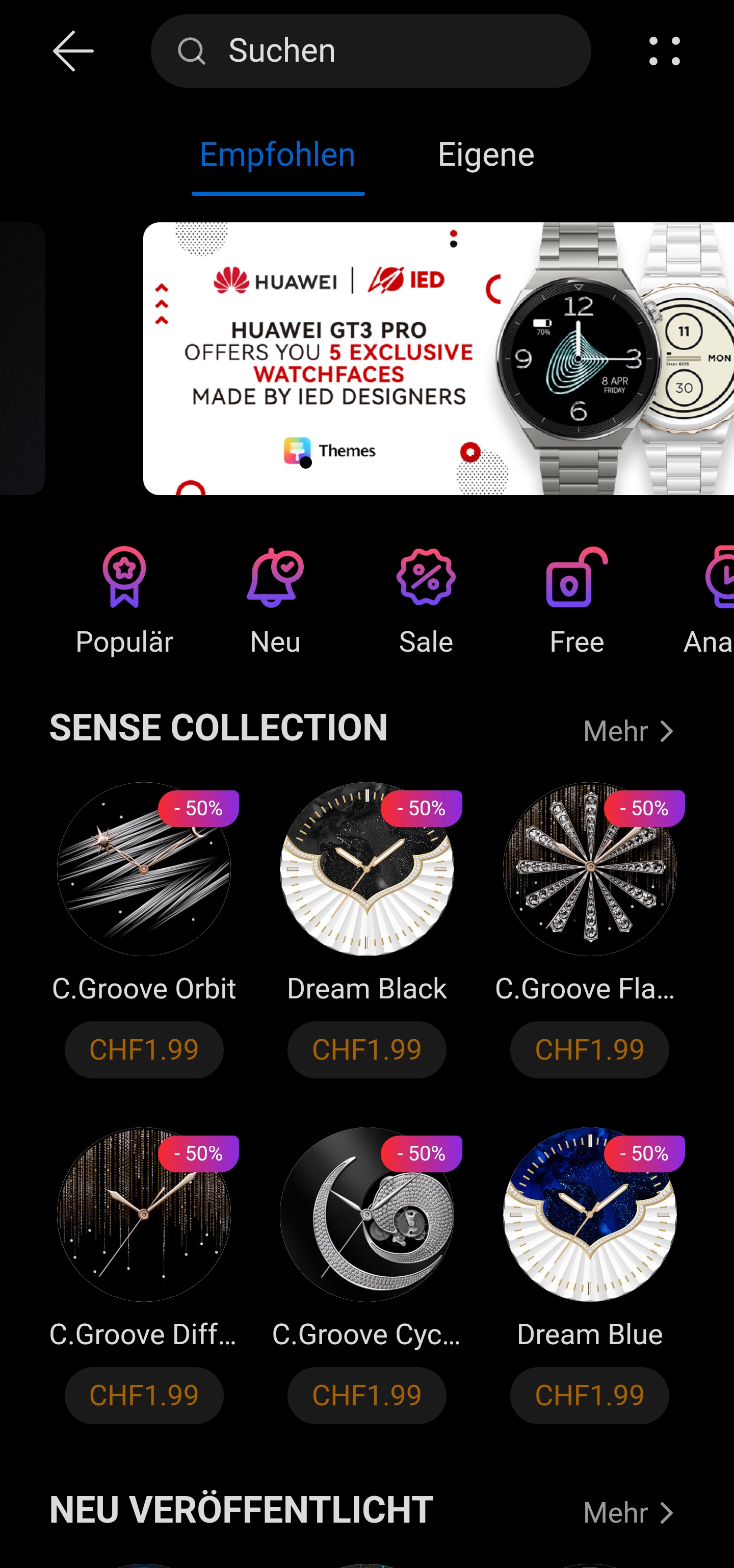Screen dimensions: 734x1568
Task: Purchase Dream Blue with the CHF1.99 button
Action: click(589, 1395)
